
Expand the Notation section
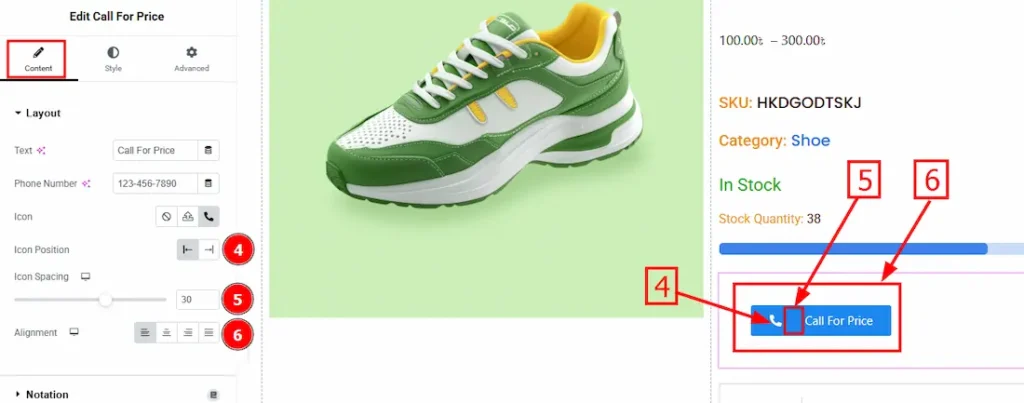(x=47, y=394)
